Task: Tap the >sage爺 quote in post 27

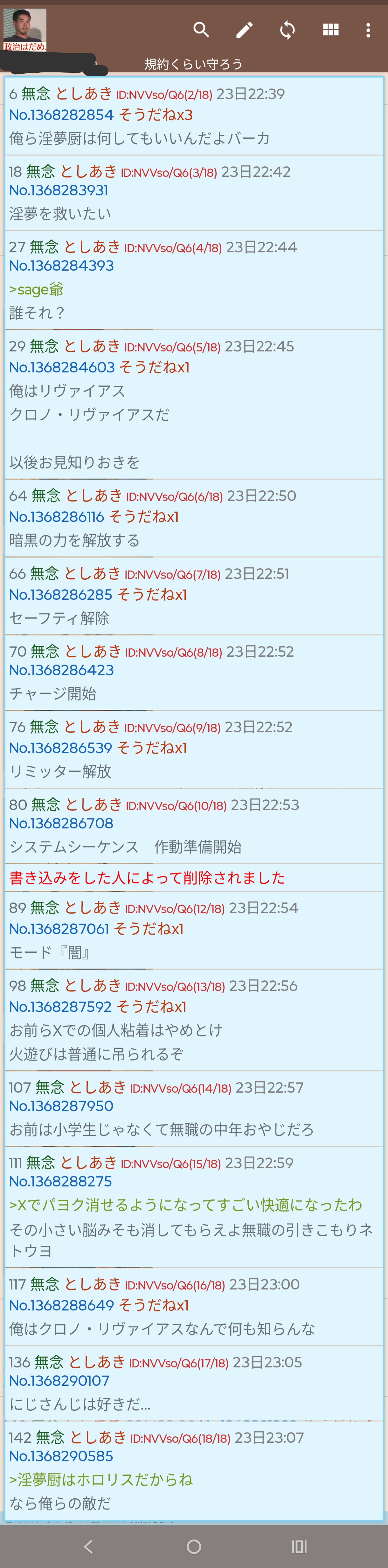Action: (37, 289)
